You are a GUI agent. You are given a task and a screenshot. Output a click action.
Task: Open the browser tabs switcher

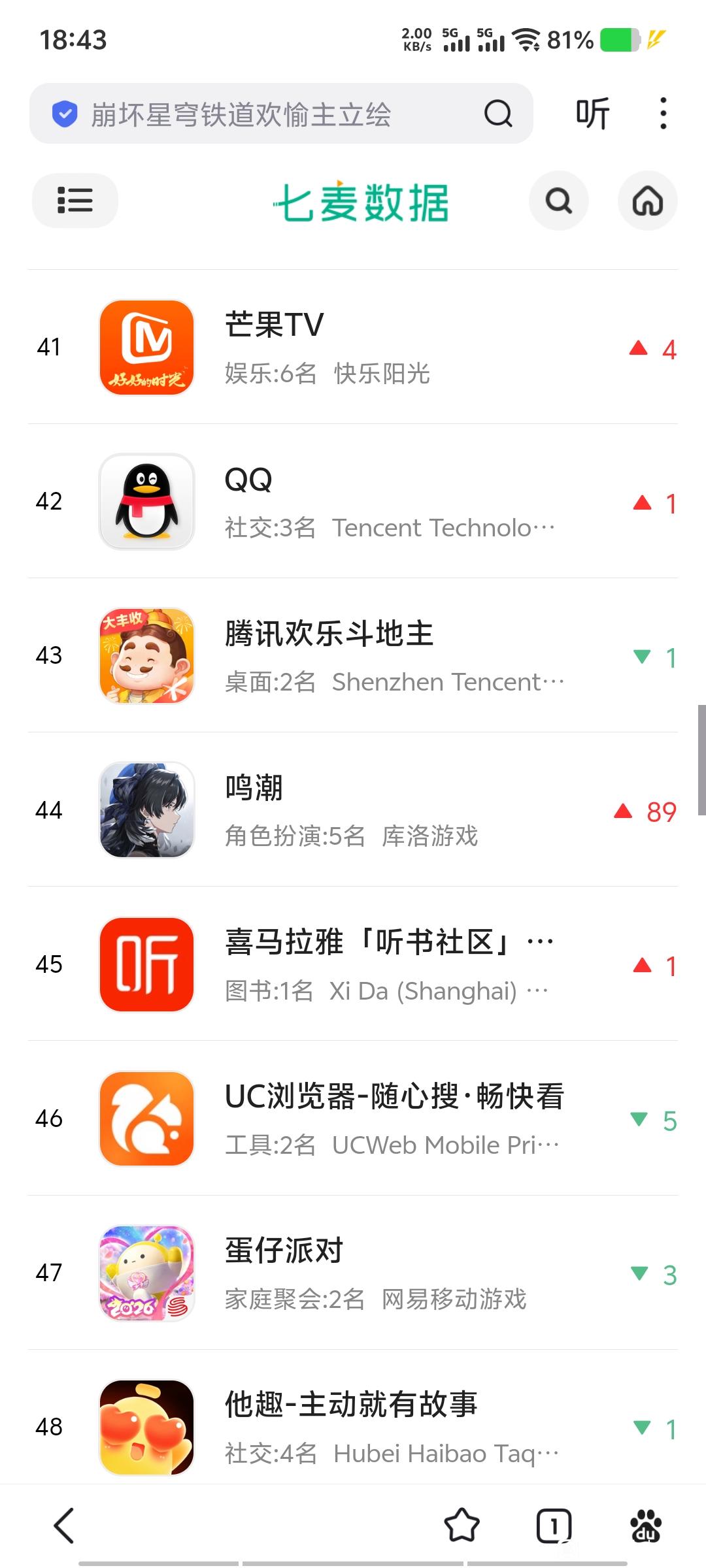coord(554,1526)
